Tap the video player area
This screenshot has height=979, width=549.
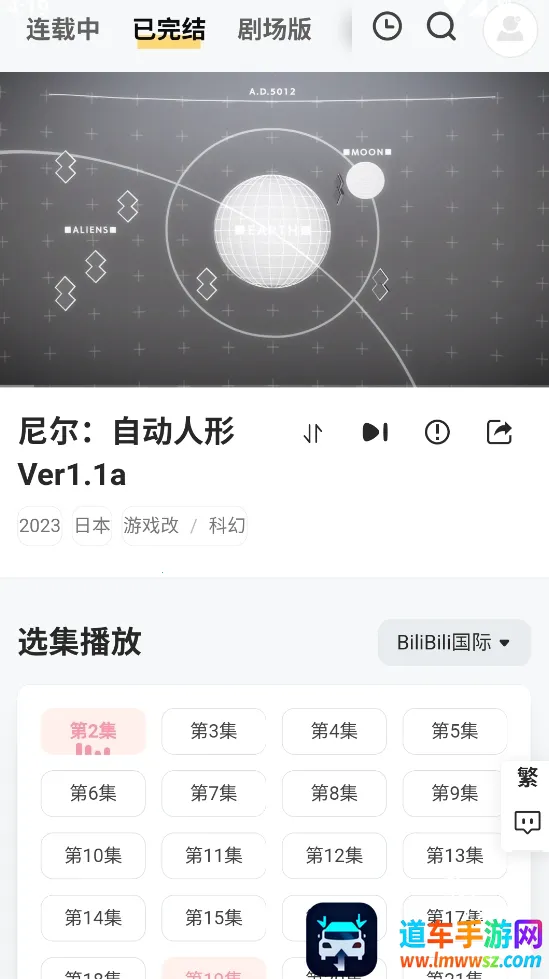coord(274,229)
